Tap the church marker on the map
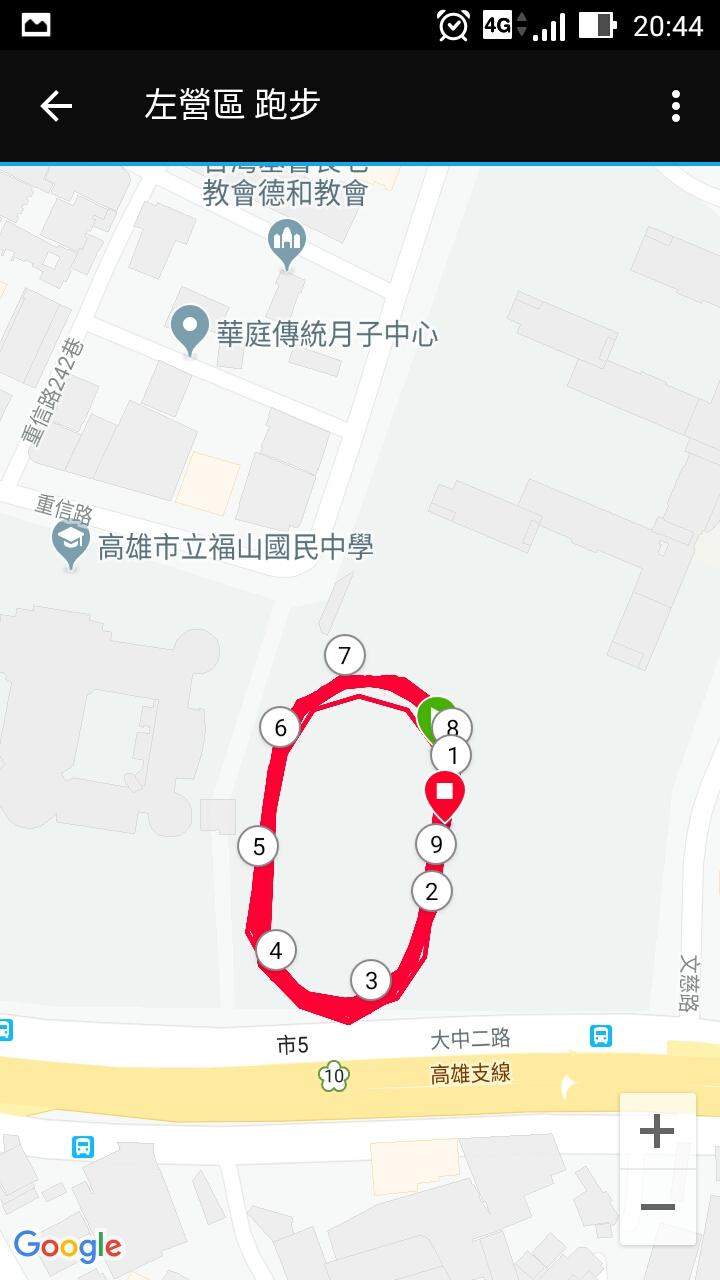The width and height of the screenshot is (720, 1280). pyautogui.click(x=287, y=242)
